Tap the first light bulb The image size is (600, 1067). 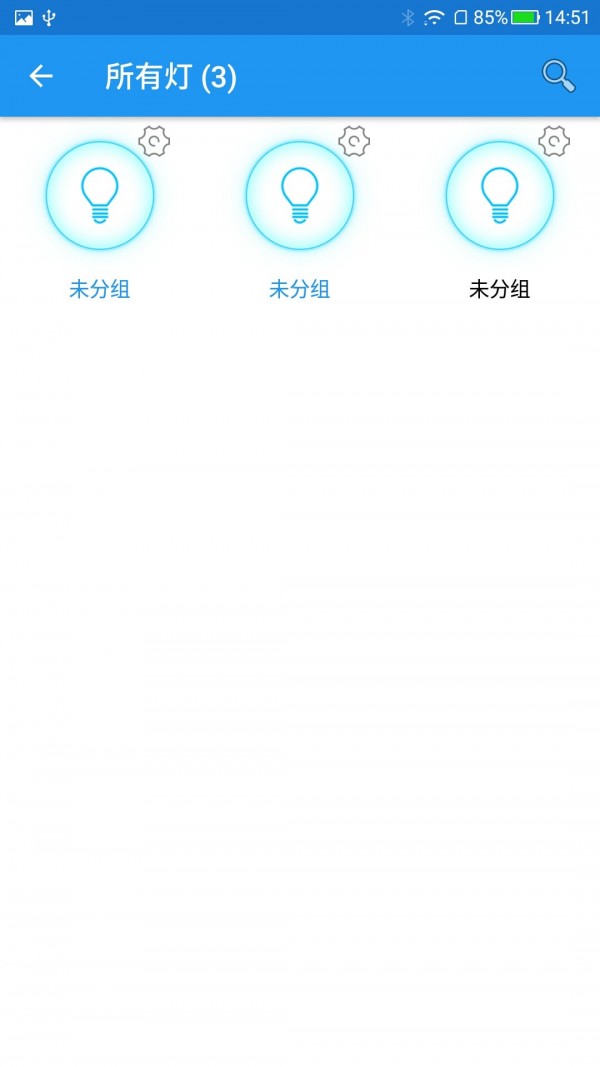[100, 195]
